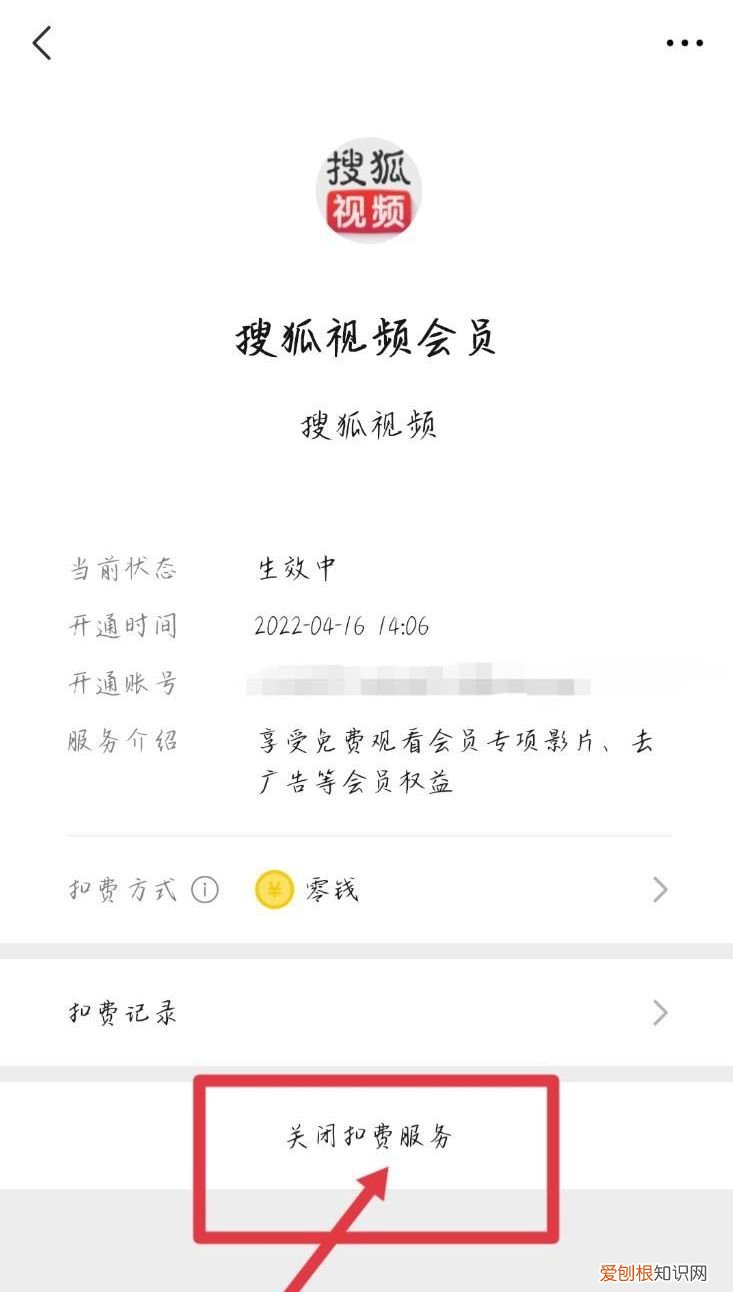Image resolution: width=733 pixels, height=1292 pixels.
Task: Select the 搜狐视频会员 title
Action: (367, 336)
